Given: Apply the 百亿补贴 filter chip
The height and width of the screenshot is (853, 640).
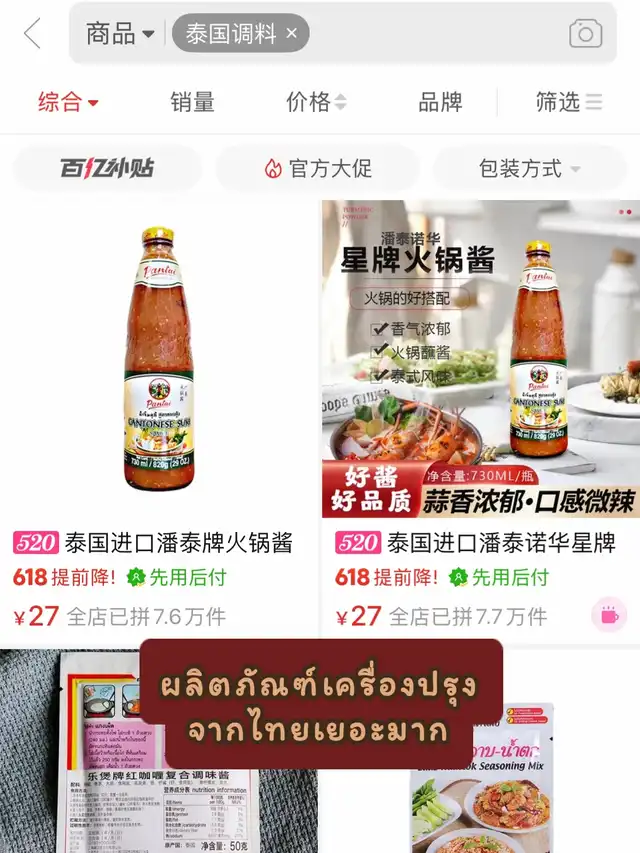Looking at the screenshot, I should click(107, 168).
